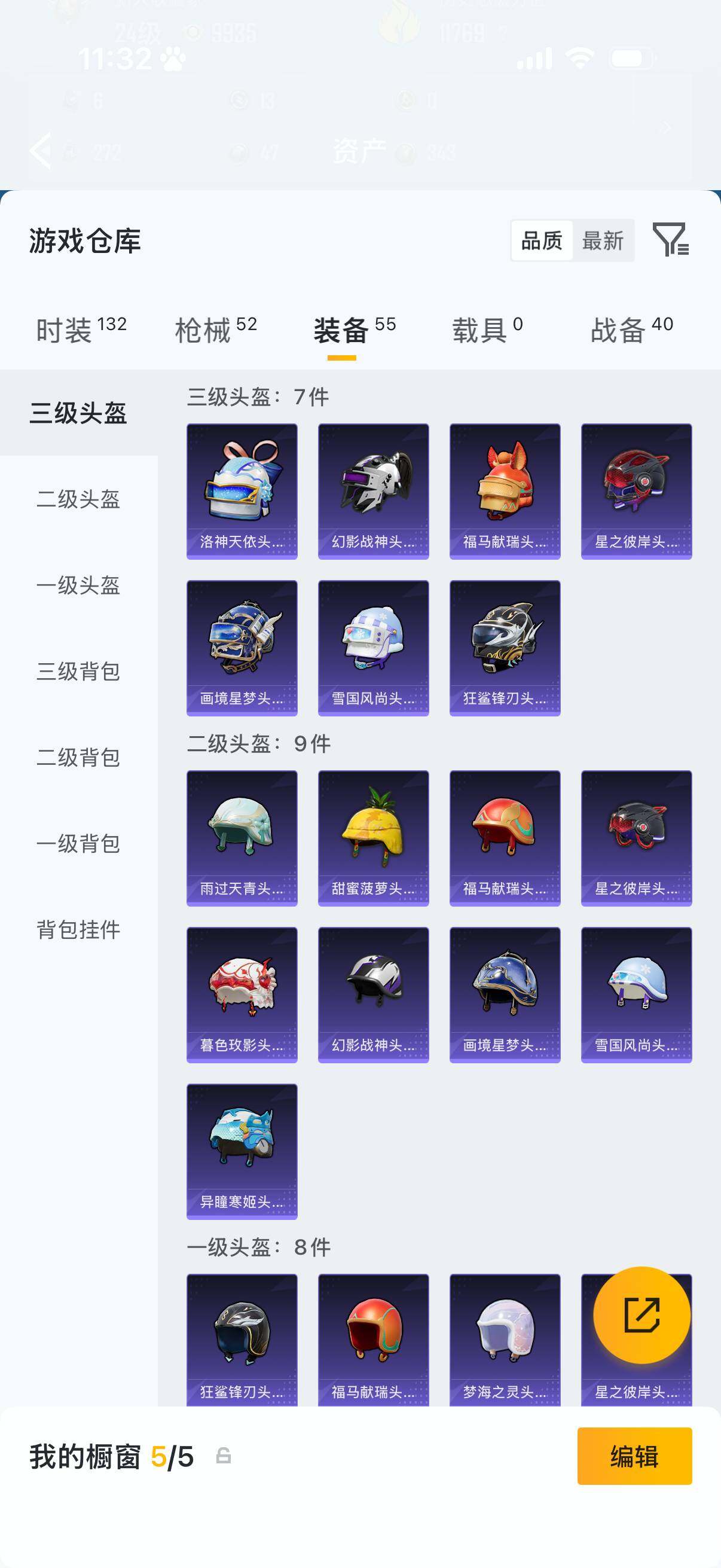Switch sorting to 最新
721x1568 pixels.
tap(604, 241)
